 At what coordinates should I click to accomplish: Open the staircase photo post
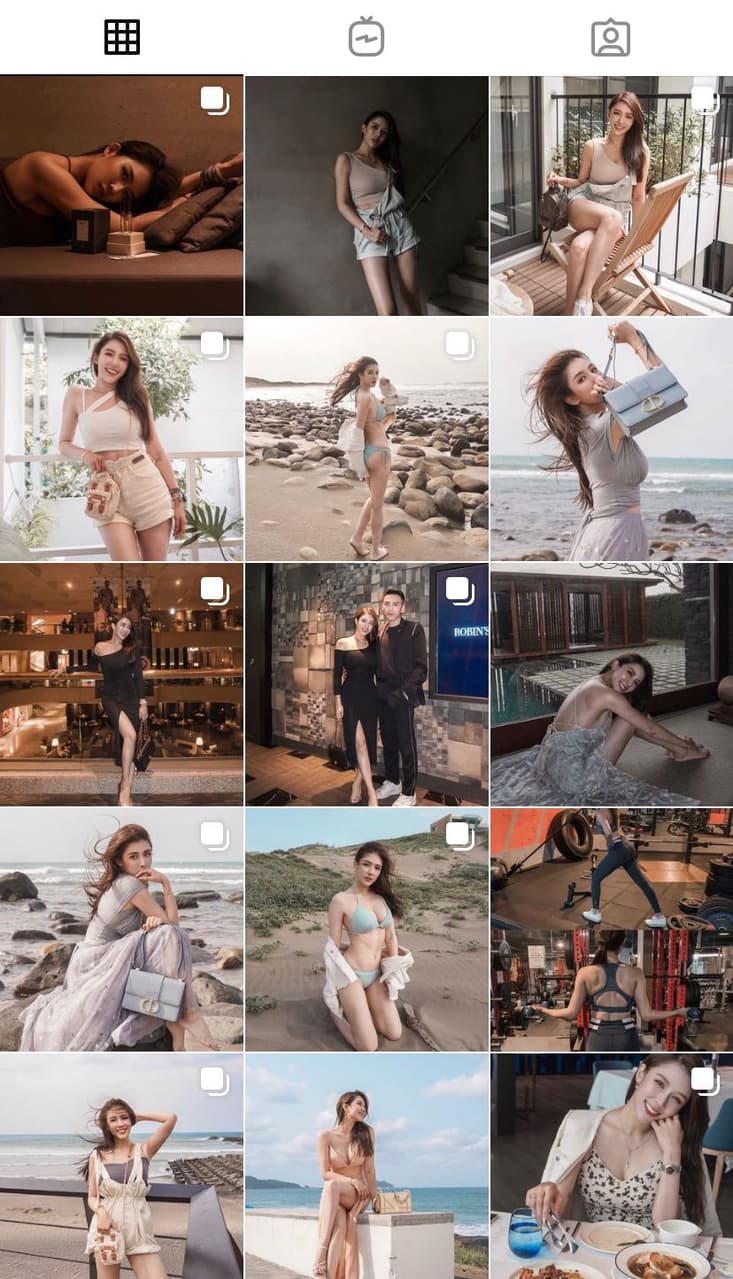click(366, 195)
